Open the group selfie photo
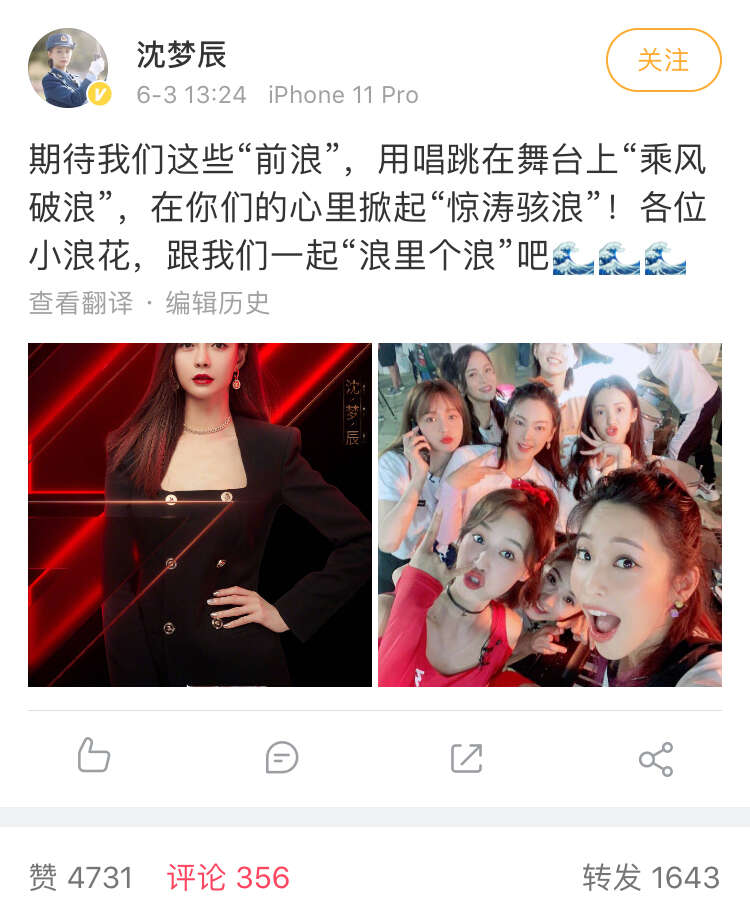The width and height of the screenshot is (750, 921). click(549, 515)
